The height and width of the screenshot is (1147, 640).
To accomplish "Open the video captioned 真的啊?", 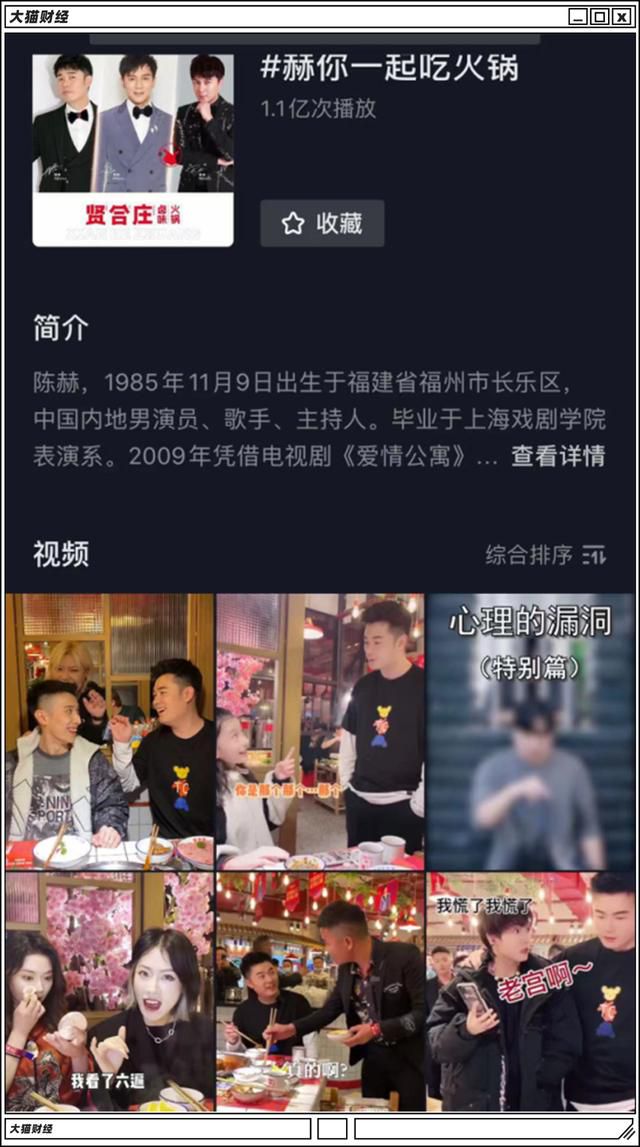I will coord(320,991).
